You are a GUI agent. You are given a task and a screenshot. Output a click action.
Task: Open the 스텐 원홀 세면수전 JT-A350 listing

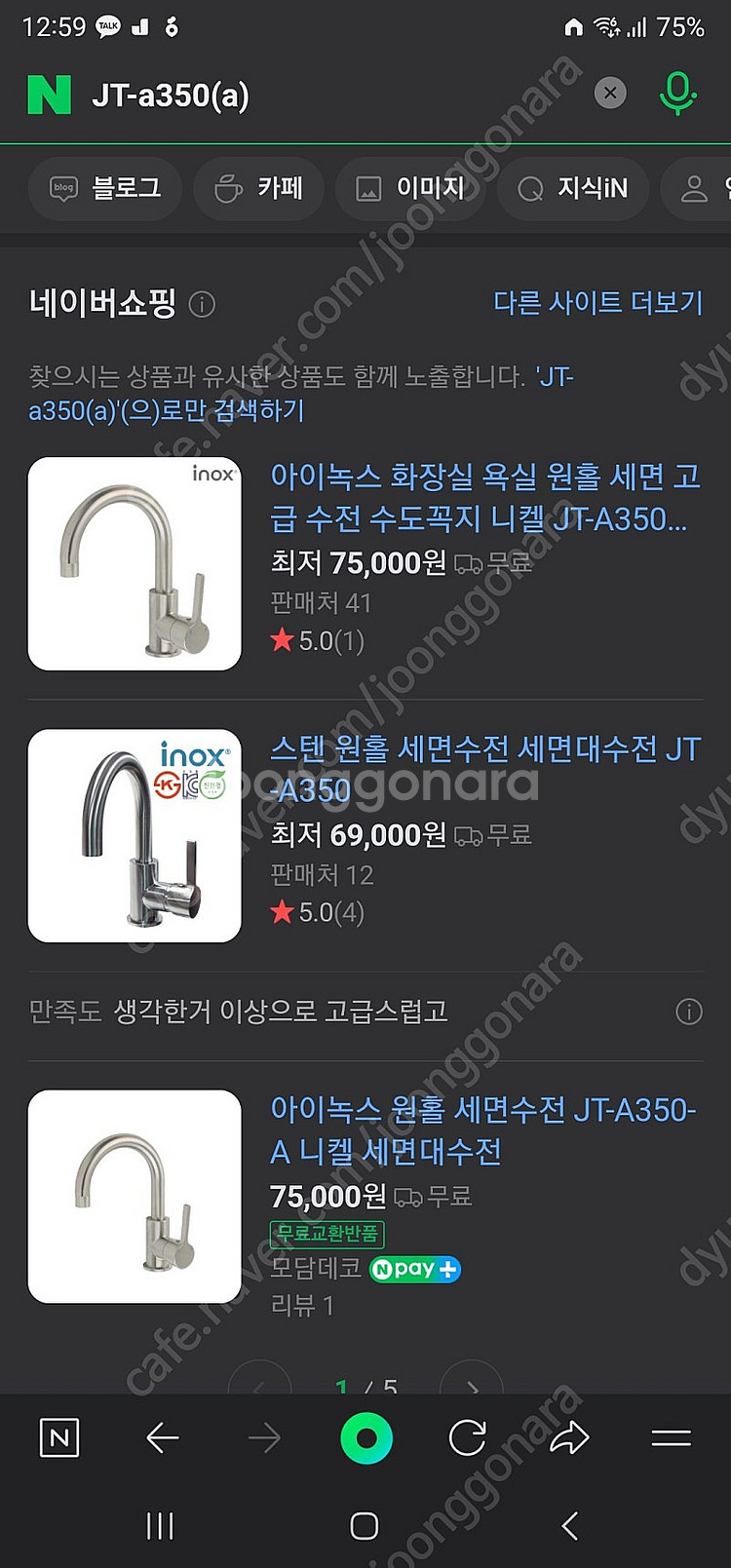pos(484,769)
